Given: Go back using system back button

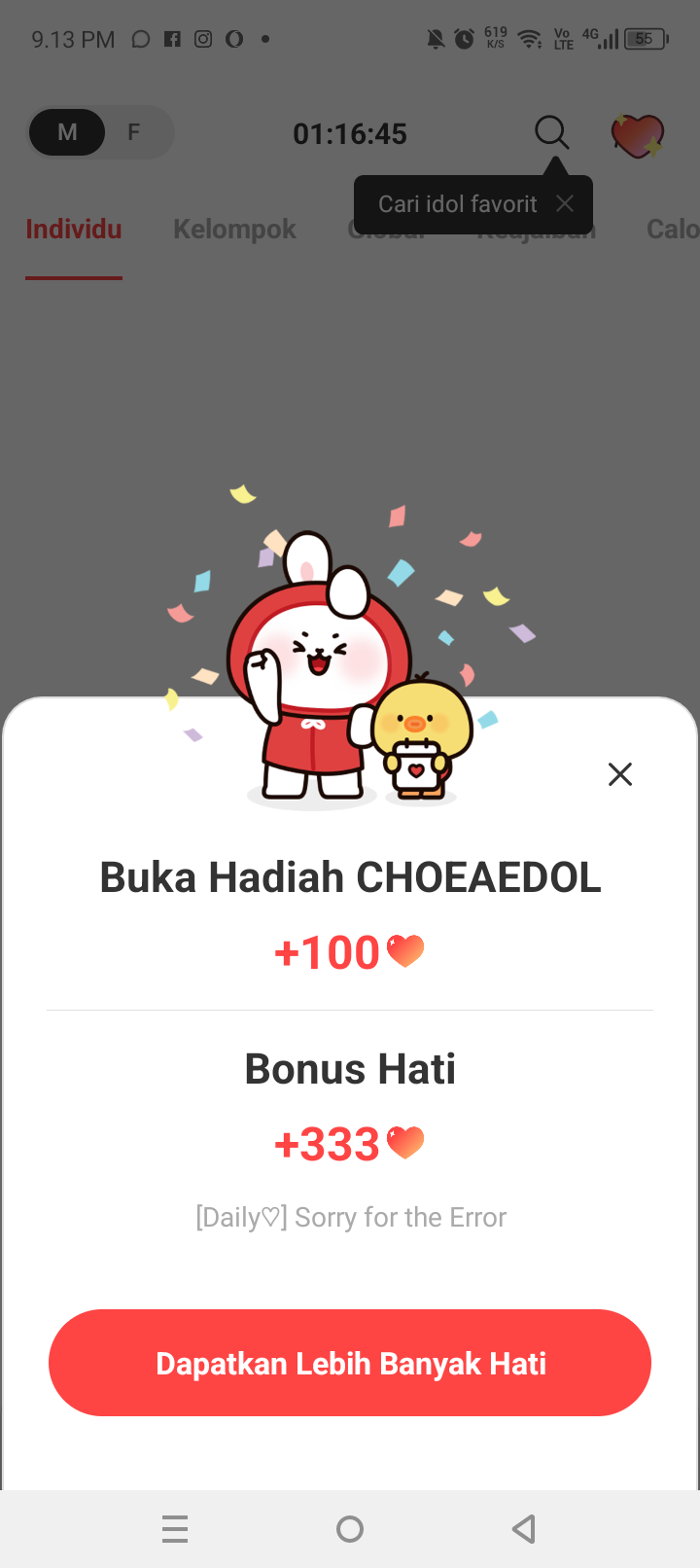Looking at the screenshot, I should click(524, 1529).
